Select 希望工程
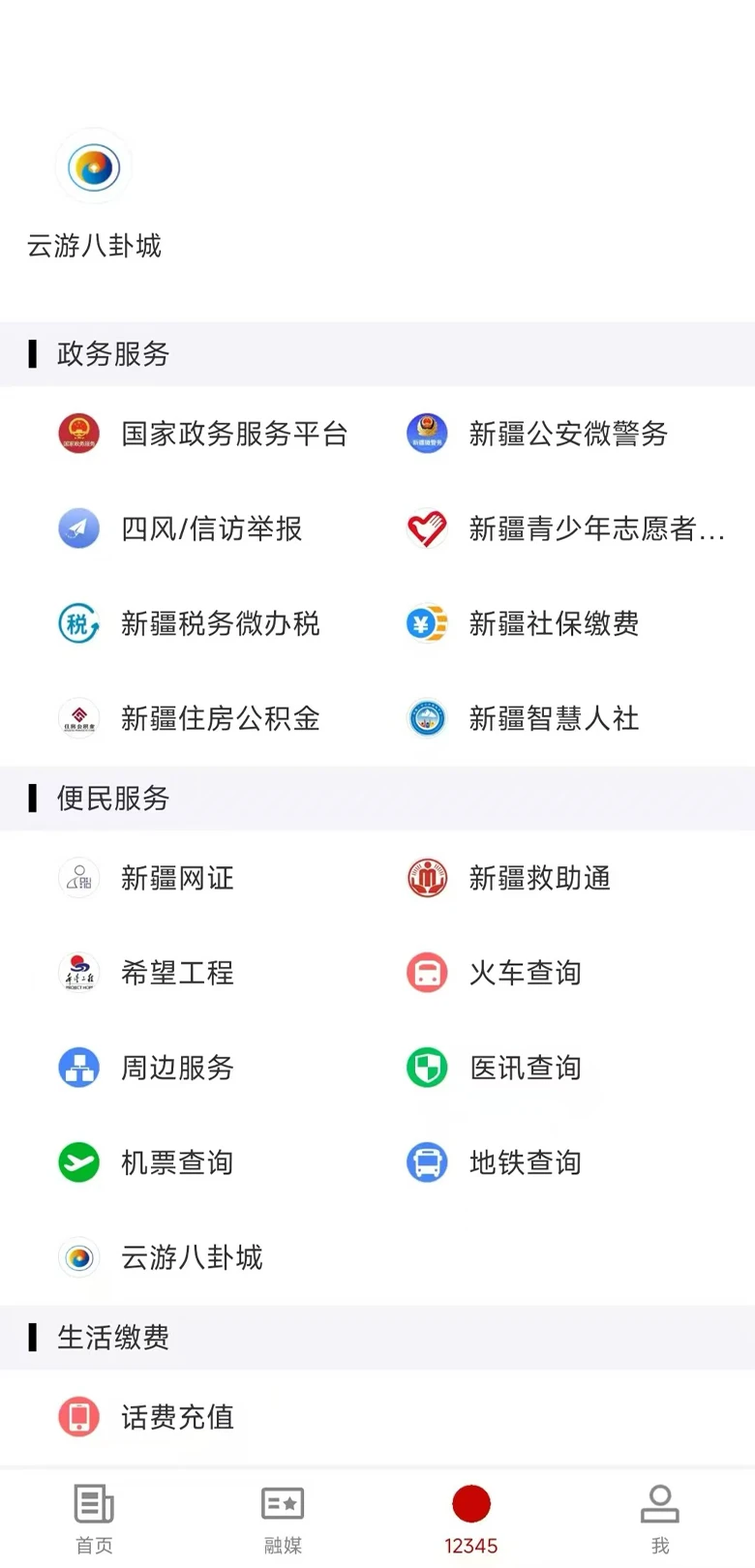This screenshot has height=1568, width=755. click(147, 973)
